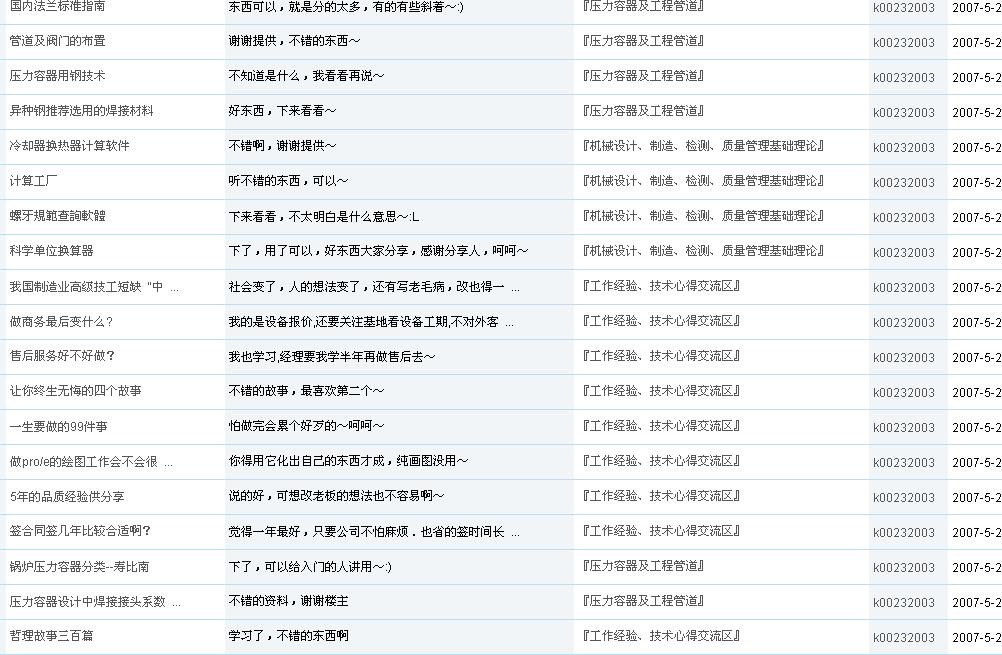1002x655 pixels.
Task: Open the thread 哲理故事三百篇
Action: point(51,636)
